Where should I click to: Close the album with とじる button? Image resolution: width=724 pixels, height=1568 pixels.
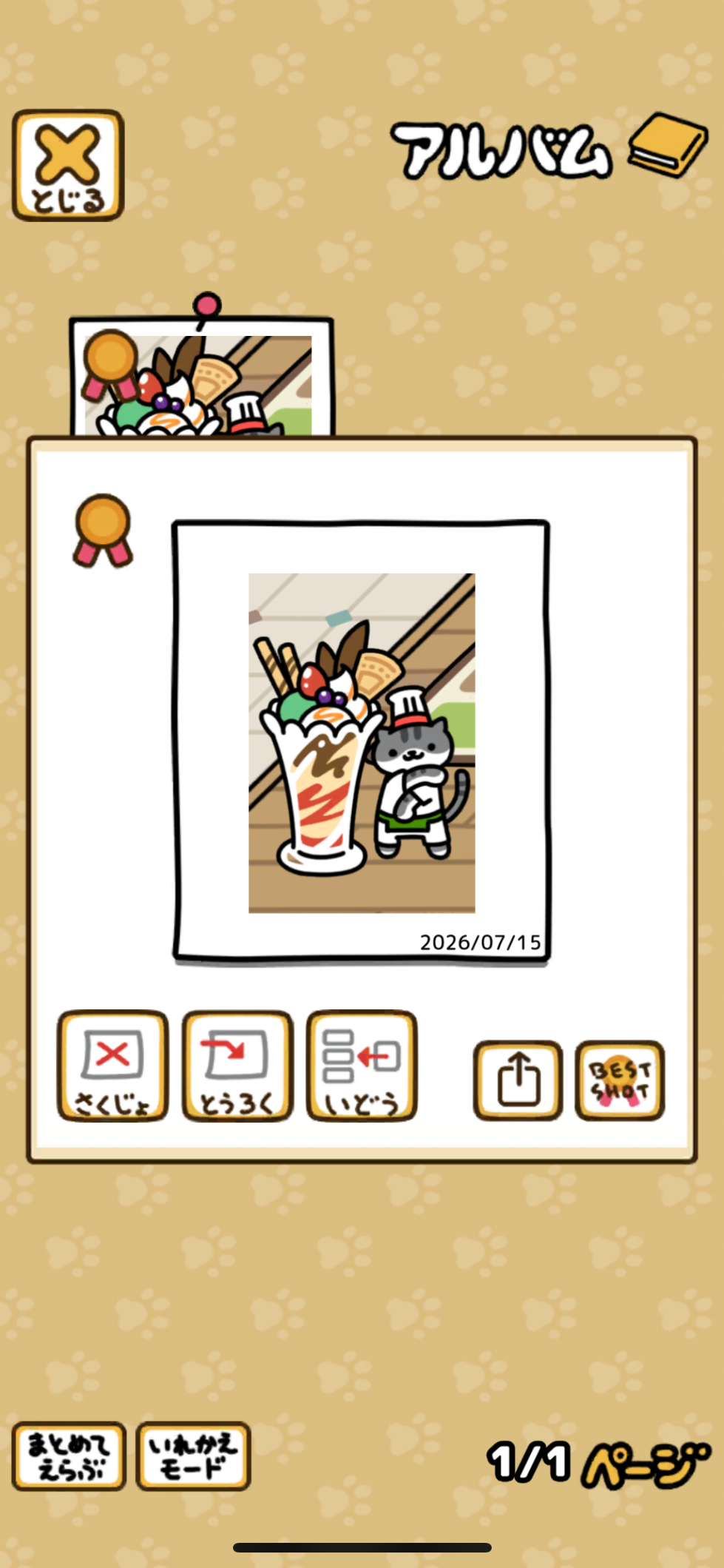tap(68, 165)
